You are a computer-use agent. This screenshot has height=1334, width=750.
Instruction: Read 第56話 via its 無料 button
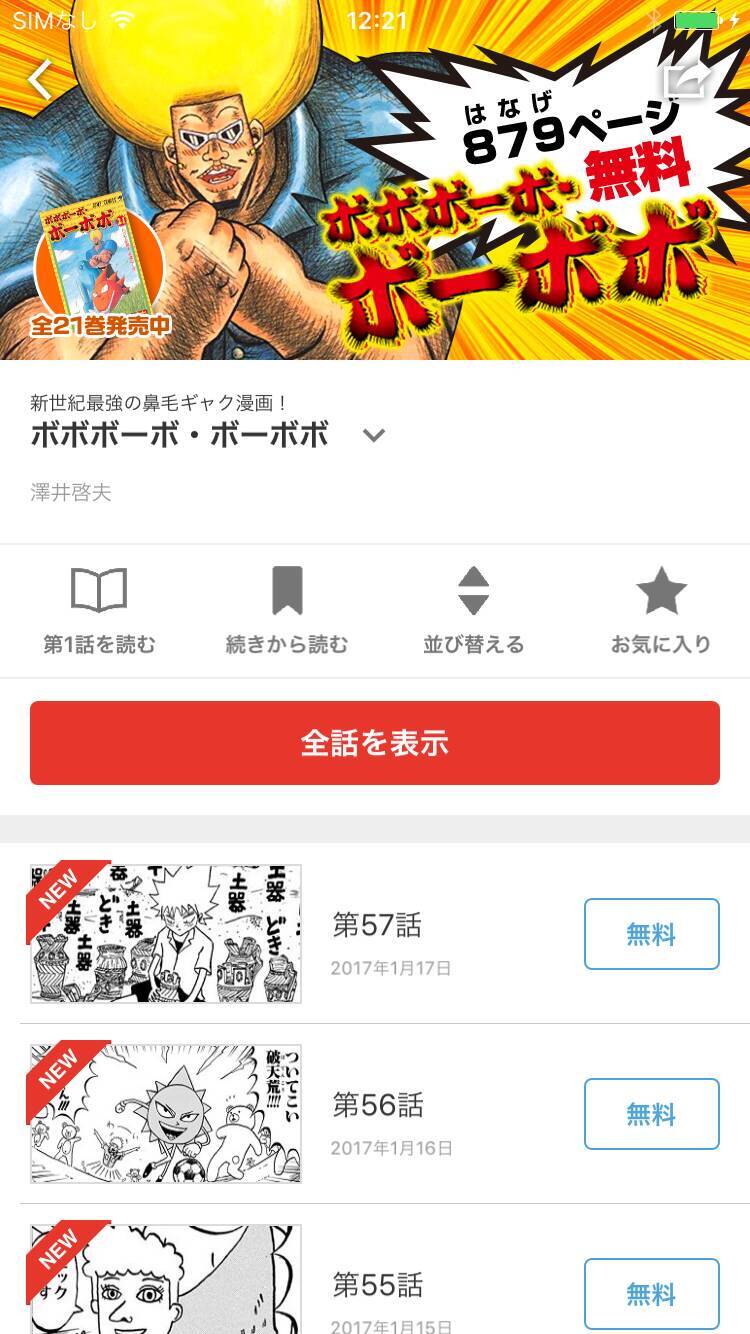pos(651,1114)
